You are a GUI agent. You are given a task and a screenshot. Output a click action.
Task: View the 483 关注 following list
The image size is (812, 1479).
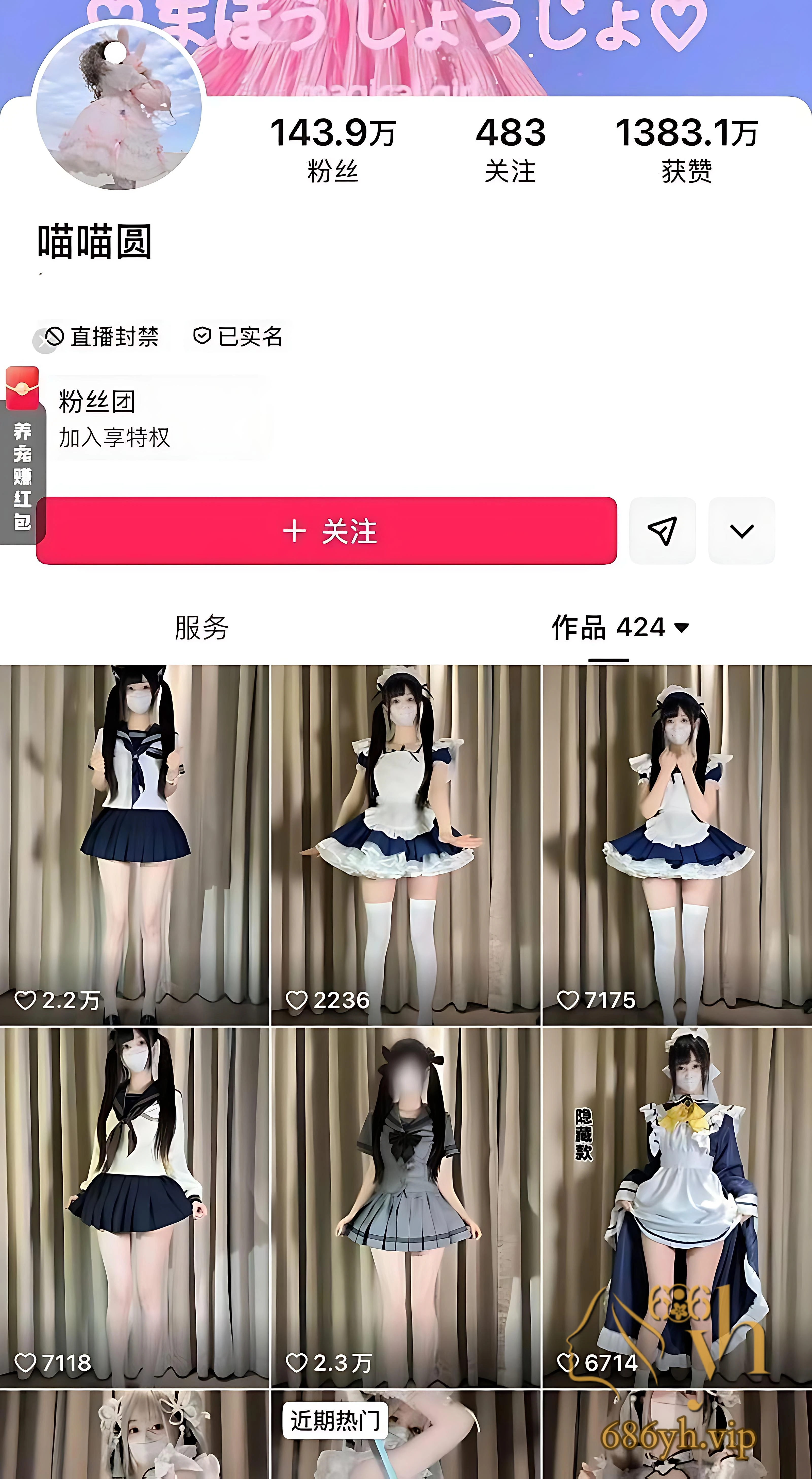coord(510,149)
